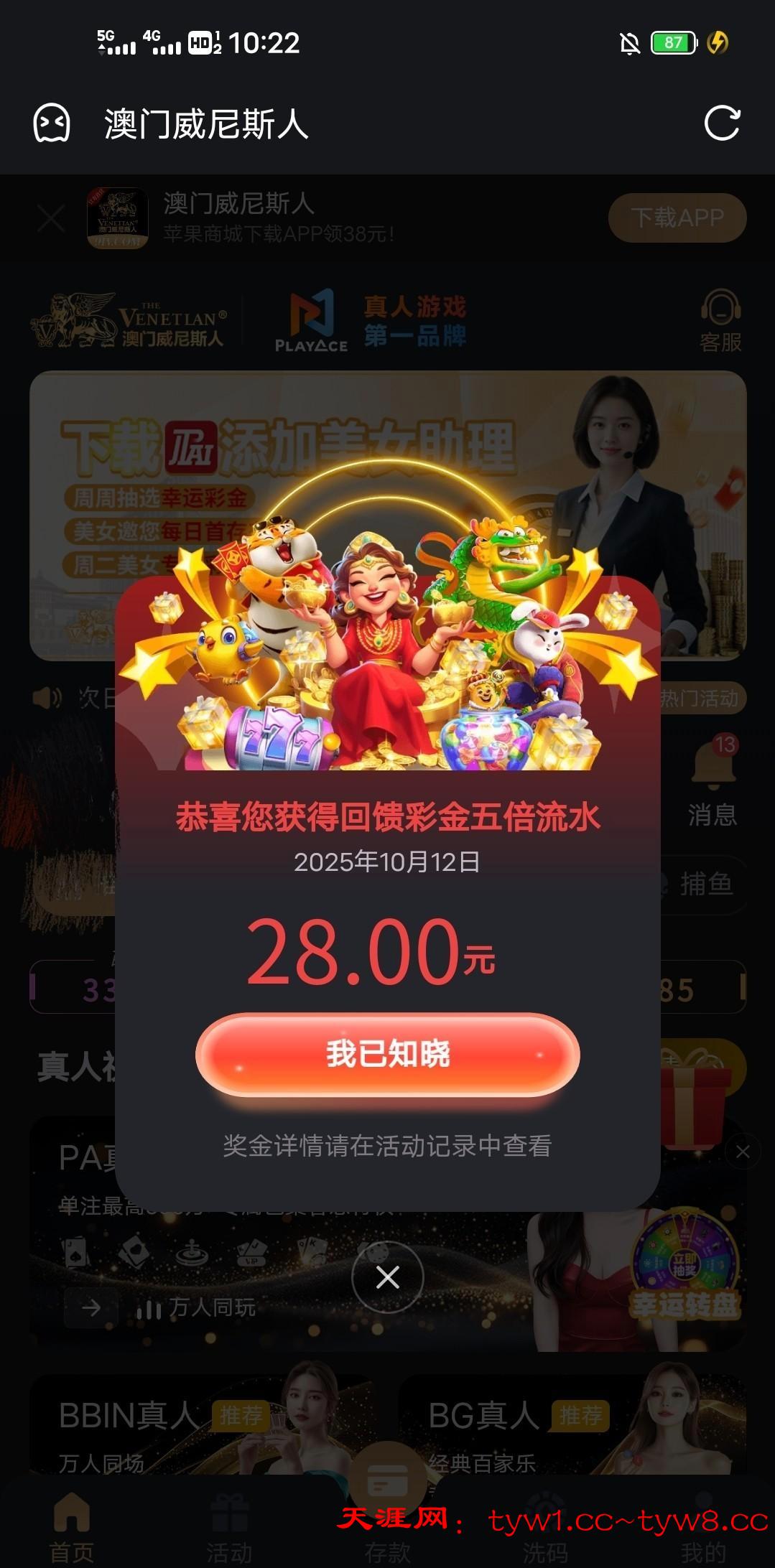Open 热门活动 hot activities
This screenshot has width=775, height=1568.
[700, 699]
